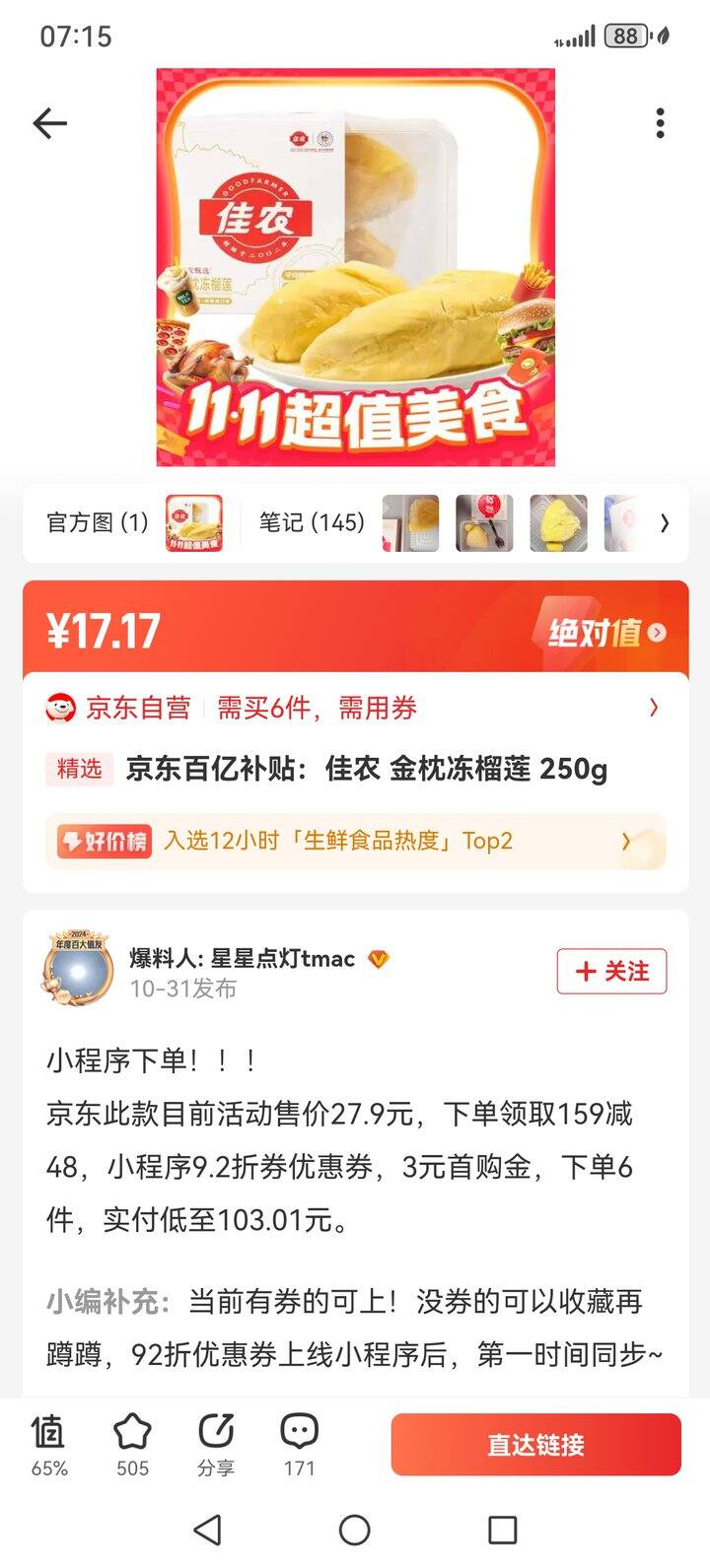Tap the right arrow beside note thumbnails
This screenshot has width=710, height=1568.
coord(664,523)
